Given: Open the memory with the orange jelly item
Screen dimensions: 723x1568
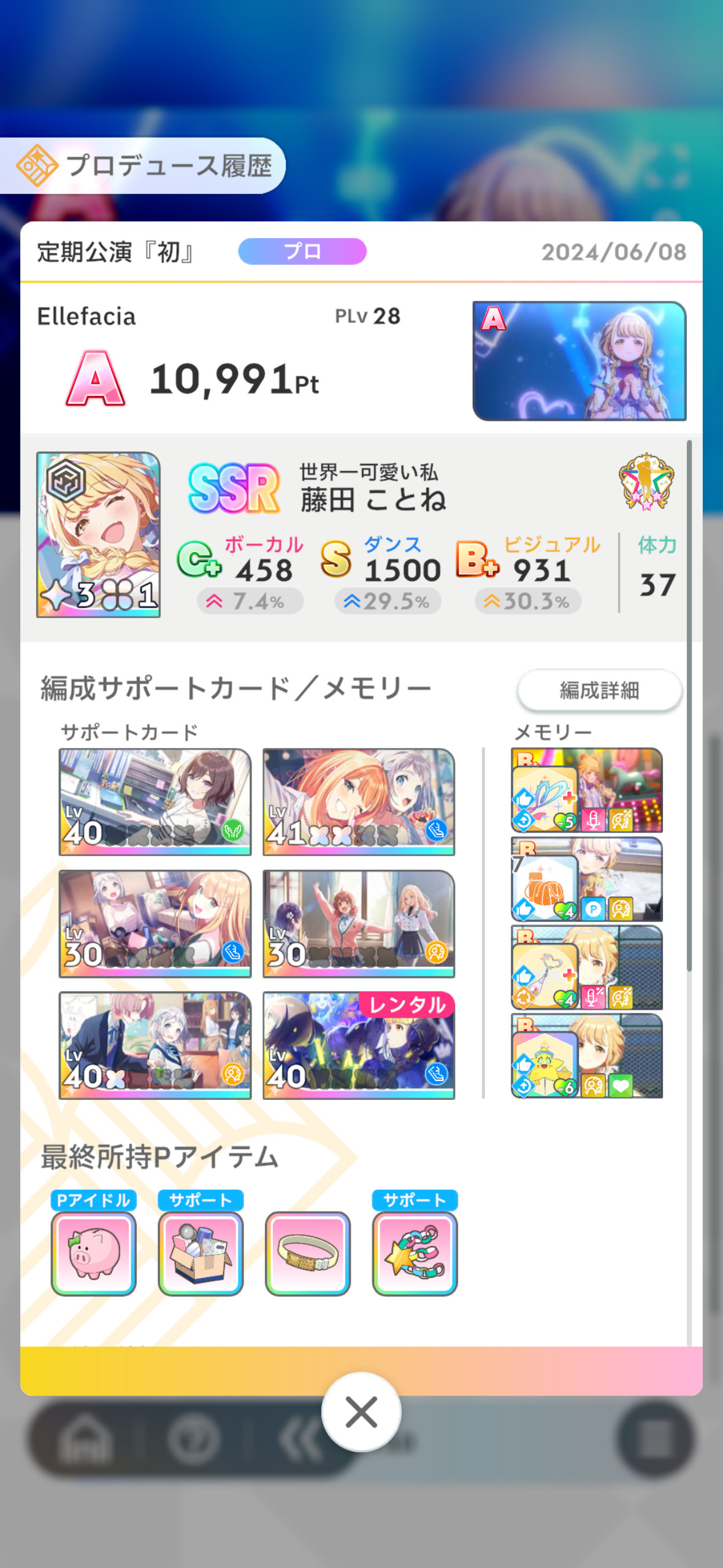Looking at the screenshot, I should [x=587, y=880].
